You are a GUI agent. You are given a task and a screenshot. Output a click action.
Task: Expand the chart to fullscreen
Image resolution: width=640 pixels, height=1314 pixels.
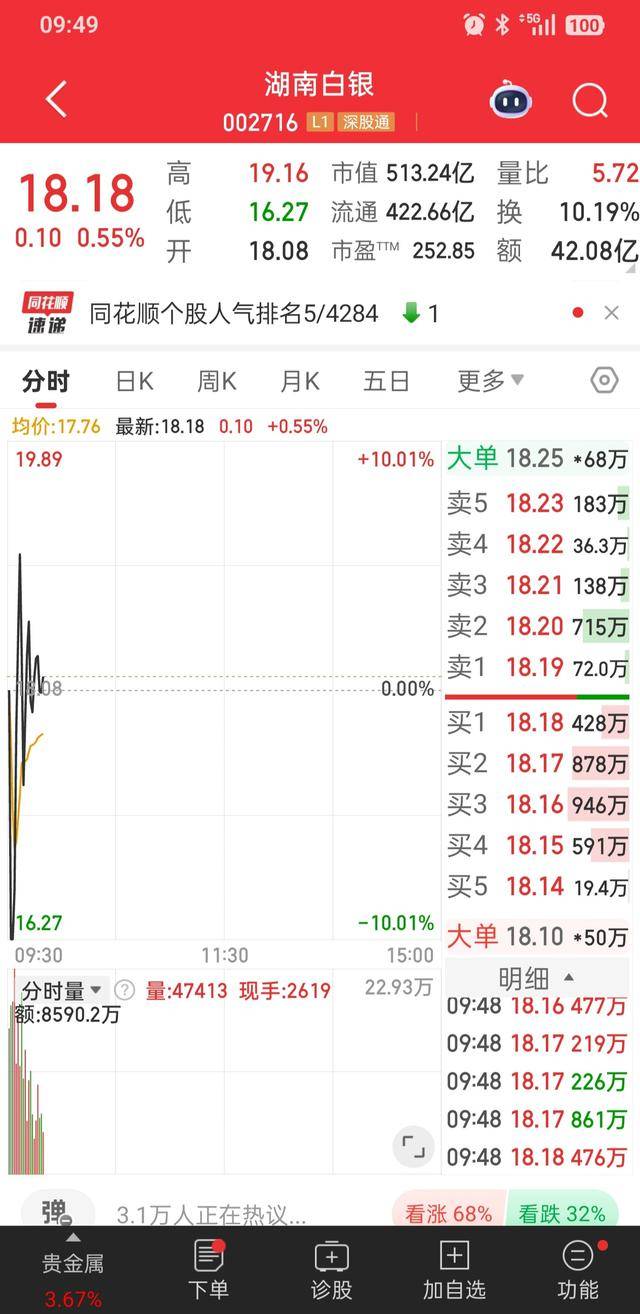(413, 1147)
